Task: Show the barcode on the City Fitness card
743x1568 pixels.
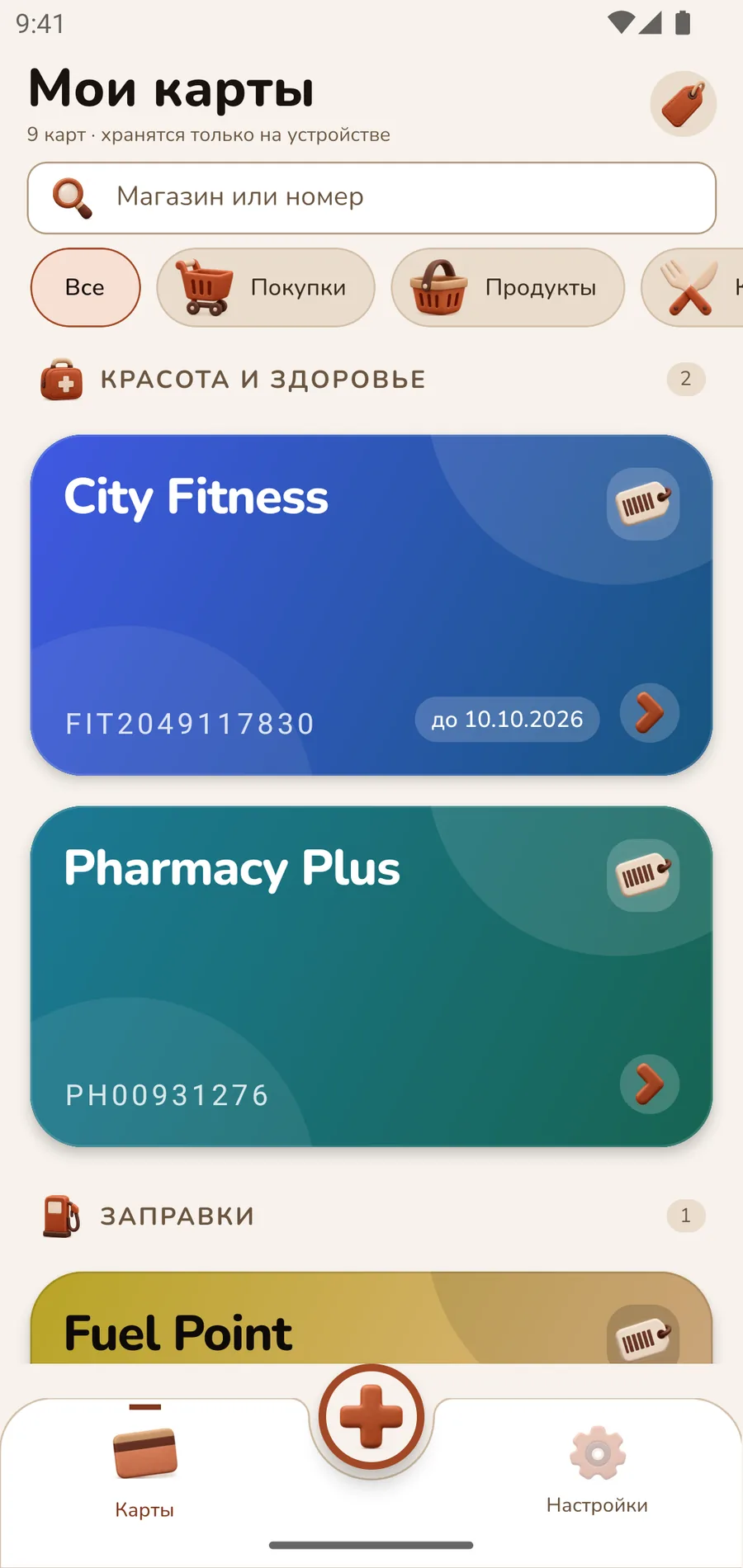Action: tap(643, 504)
